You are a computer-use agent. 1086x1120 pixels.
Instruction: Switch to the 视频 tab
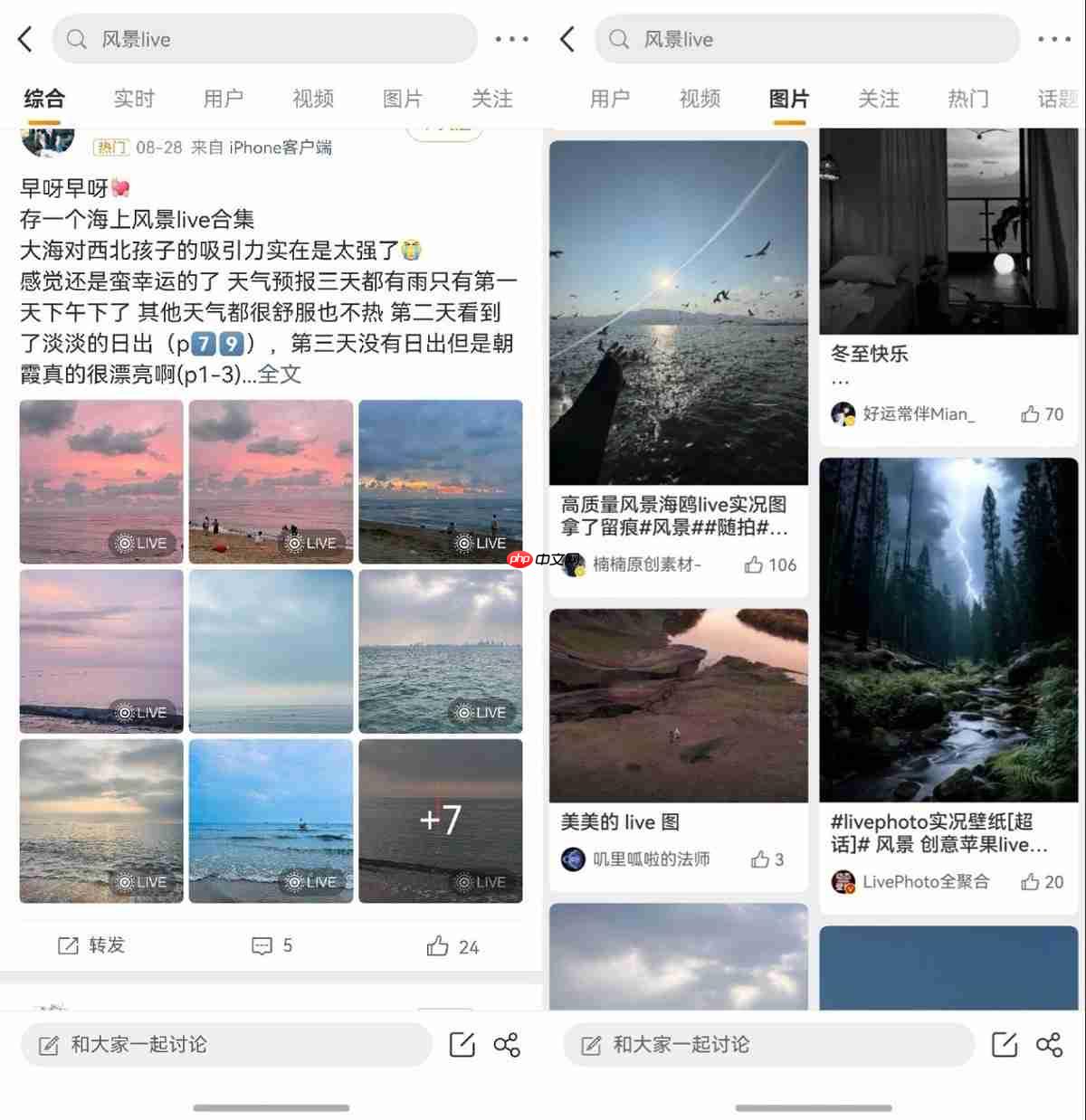(312, 100)
